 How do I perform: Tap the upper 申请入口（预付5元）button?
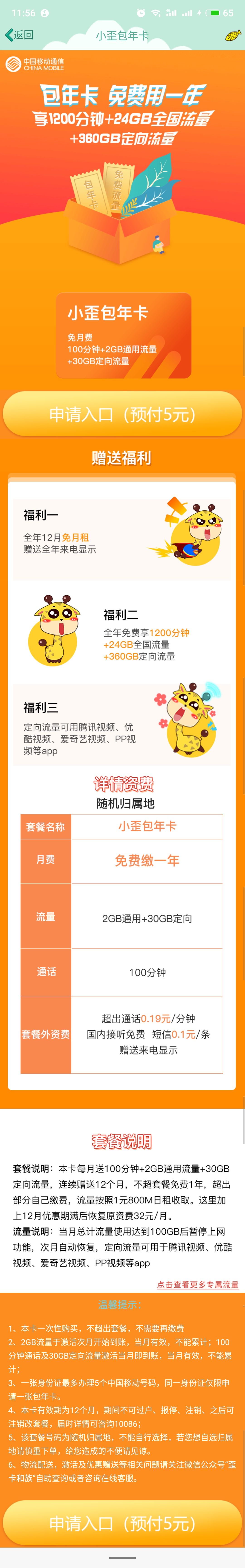(122, 414)
